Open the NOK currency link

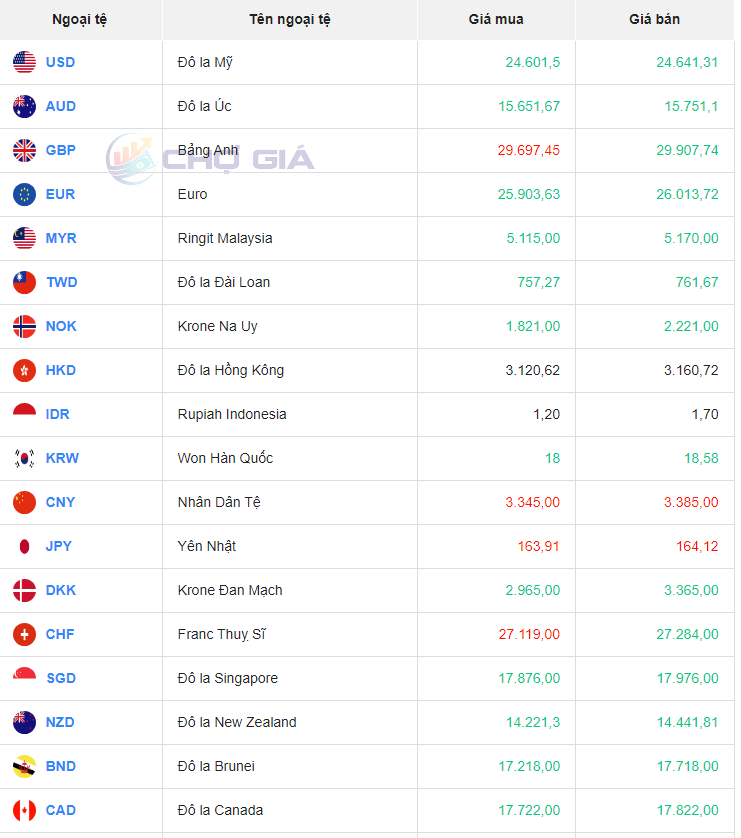tap(60, 326)
